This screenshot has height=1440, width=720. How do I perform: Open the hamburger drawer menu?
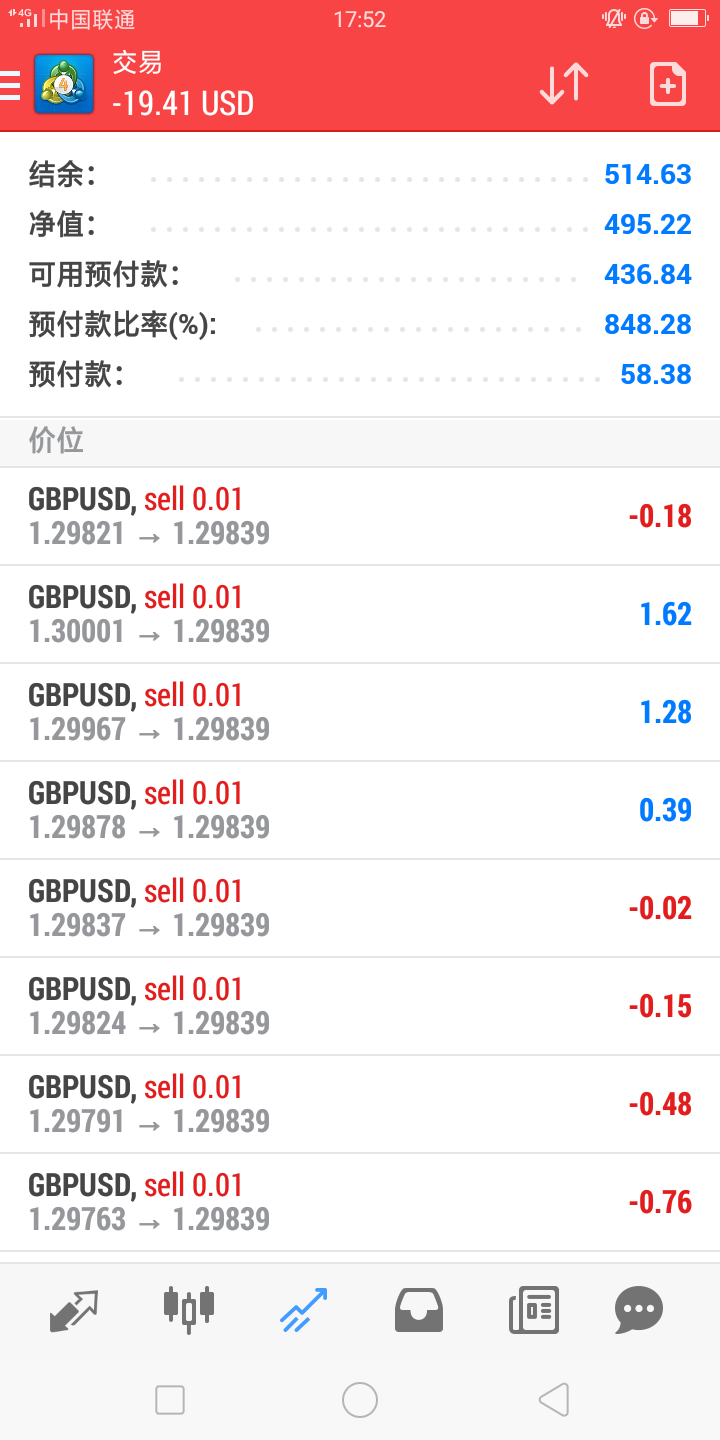pyautogui.click(x=9, y=86)
